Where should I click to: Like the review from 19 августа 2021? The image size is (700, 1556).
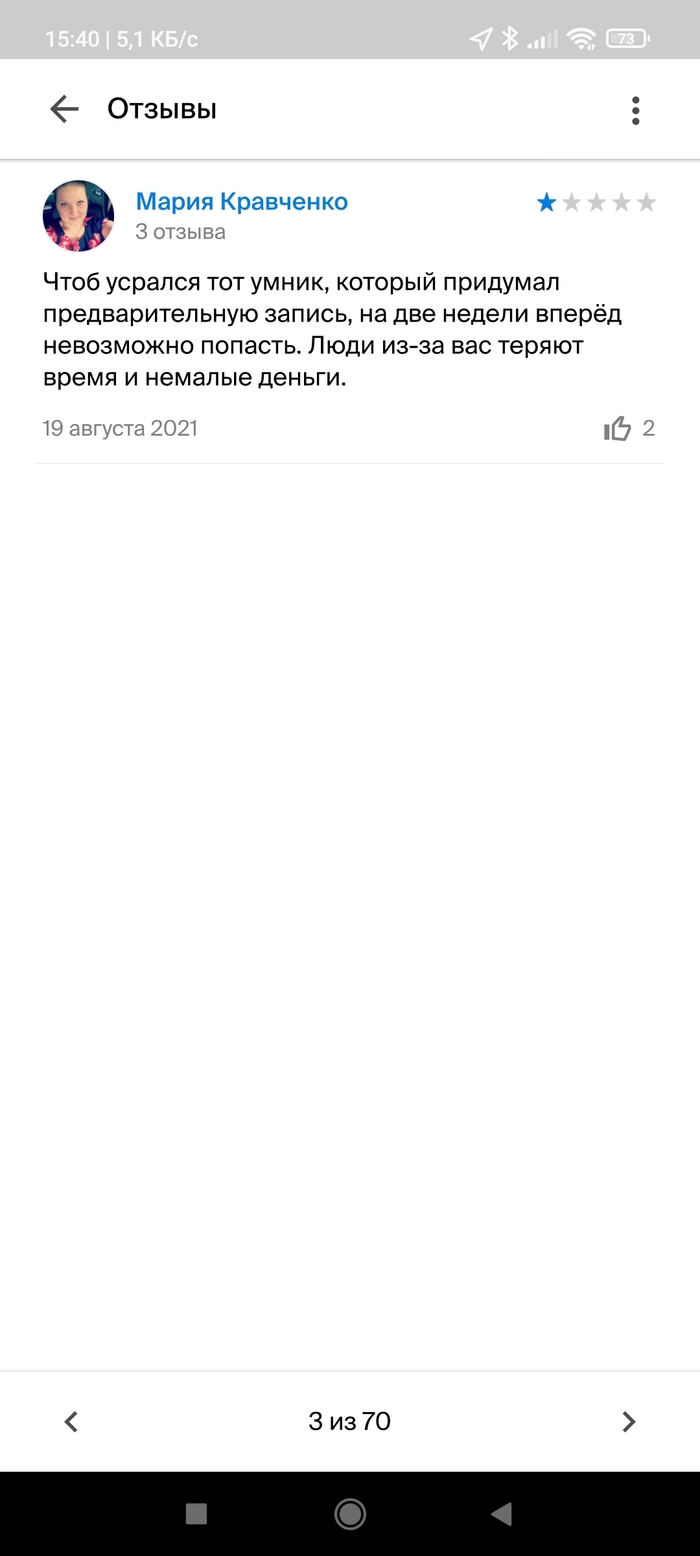(x=618, y=429)
